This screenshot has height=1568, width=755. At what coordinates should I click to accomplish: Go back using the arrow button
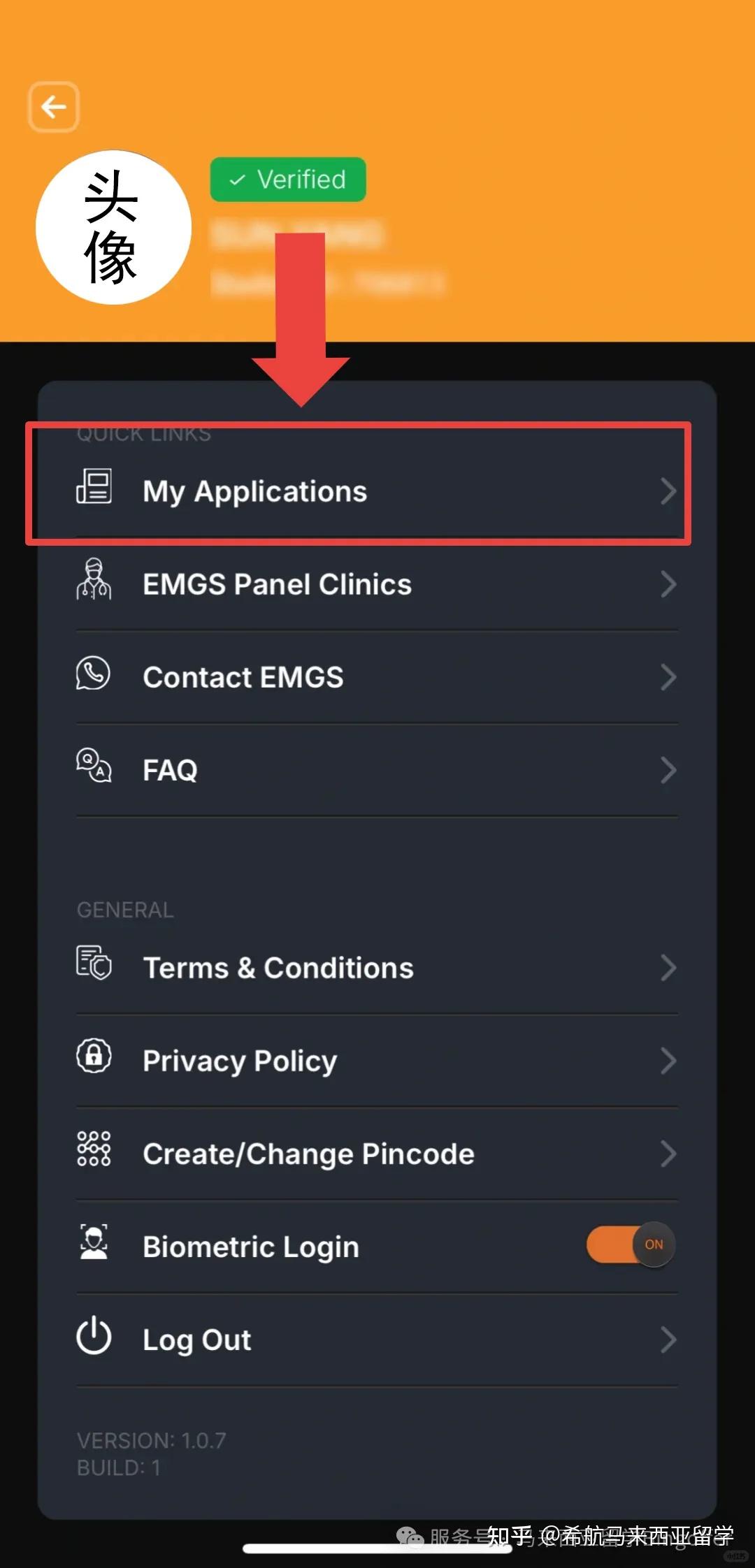[x=54, y=107]
